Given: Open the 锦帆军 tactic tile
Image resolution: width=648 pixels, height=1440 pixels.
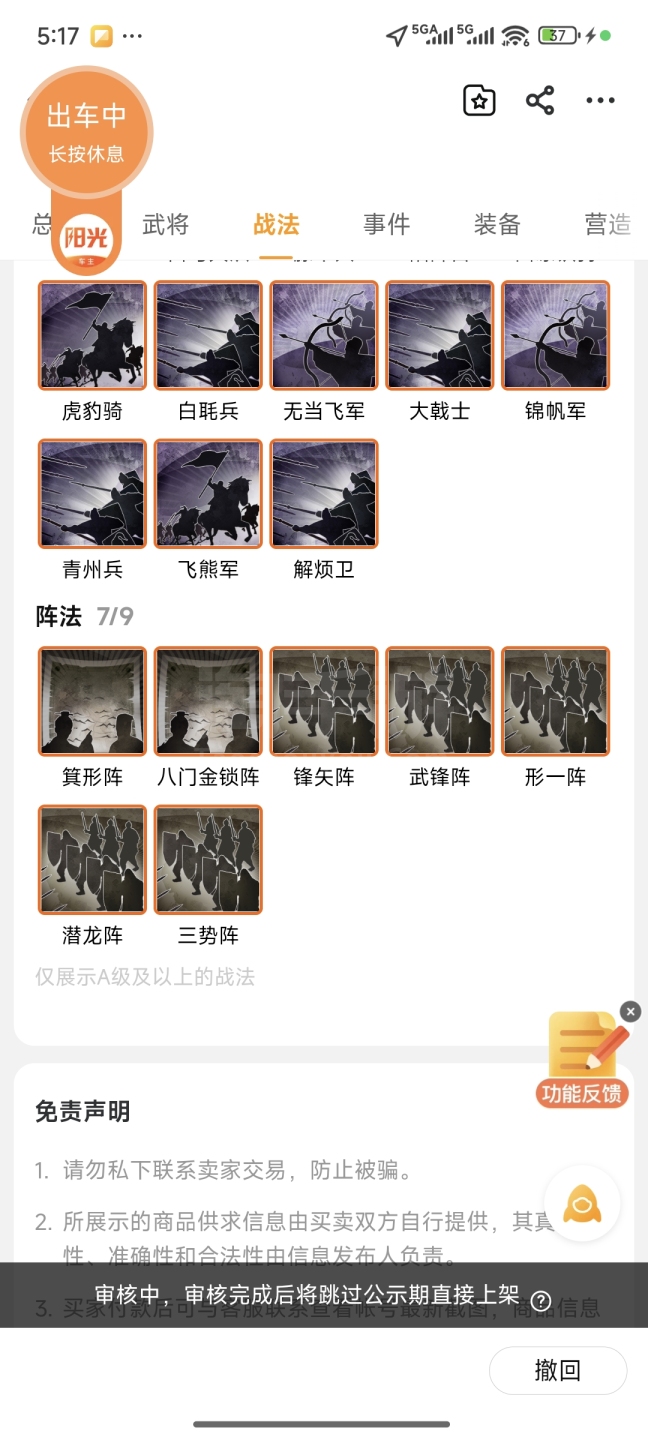Looking at the screenshot, I should tap(555, 335).
